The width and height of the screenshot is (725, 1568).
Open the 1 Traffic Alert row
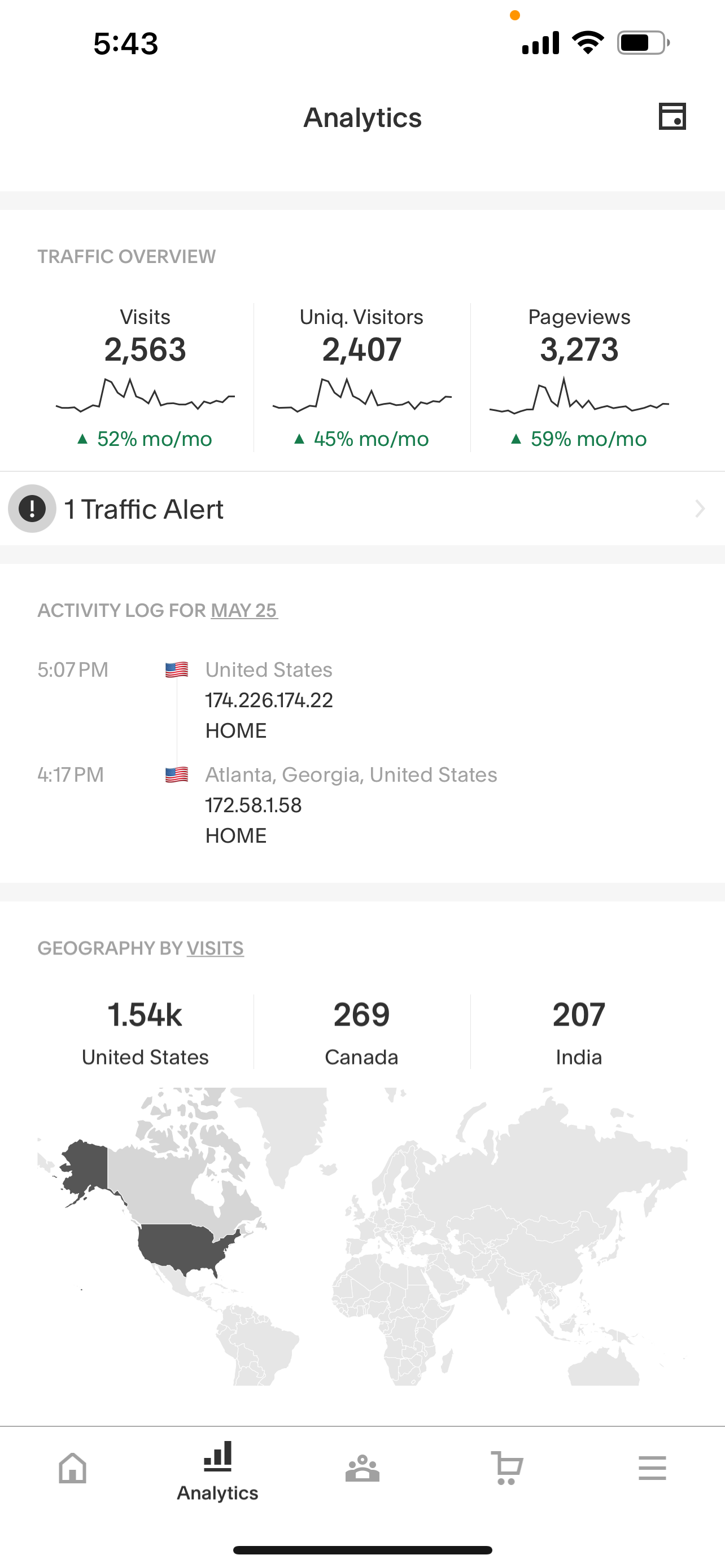362,508
